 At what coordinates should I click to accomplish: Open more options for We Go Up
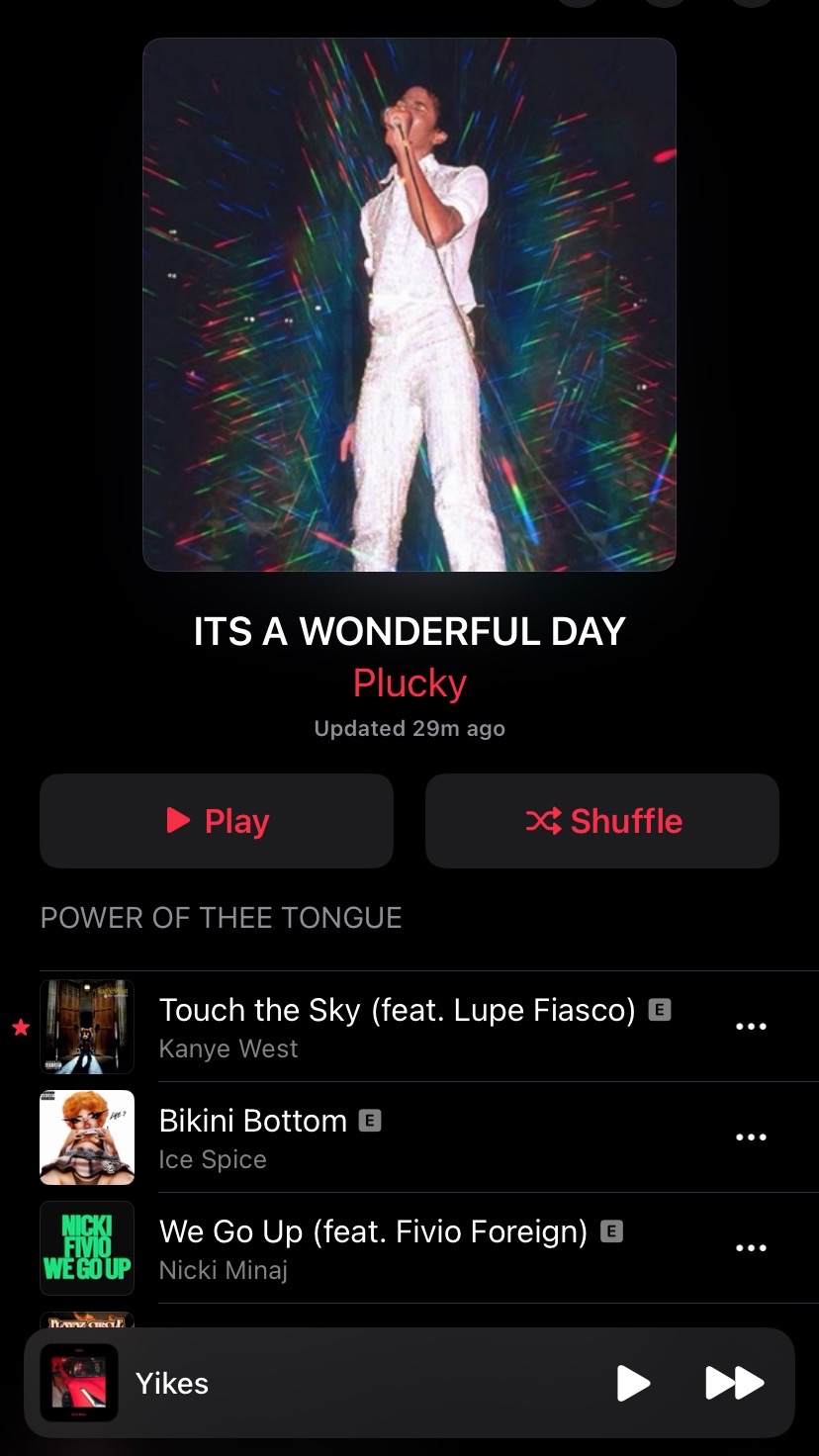pos(751,1248)
